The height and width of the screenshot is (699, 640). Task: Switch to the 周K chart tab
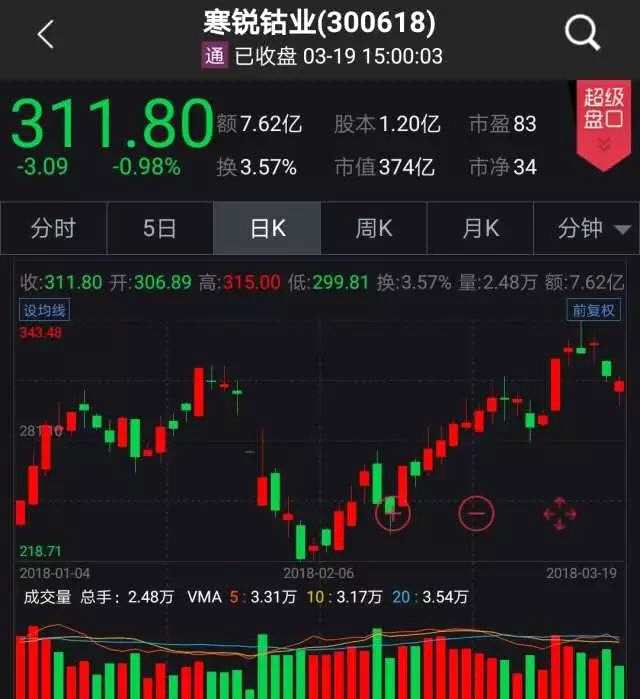(x=374, y=229)
